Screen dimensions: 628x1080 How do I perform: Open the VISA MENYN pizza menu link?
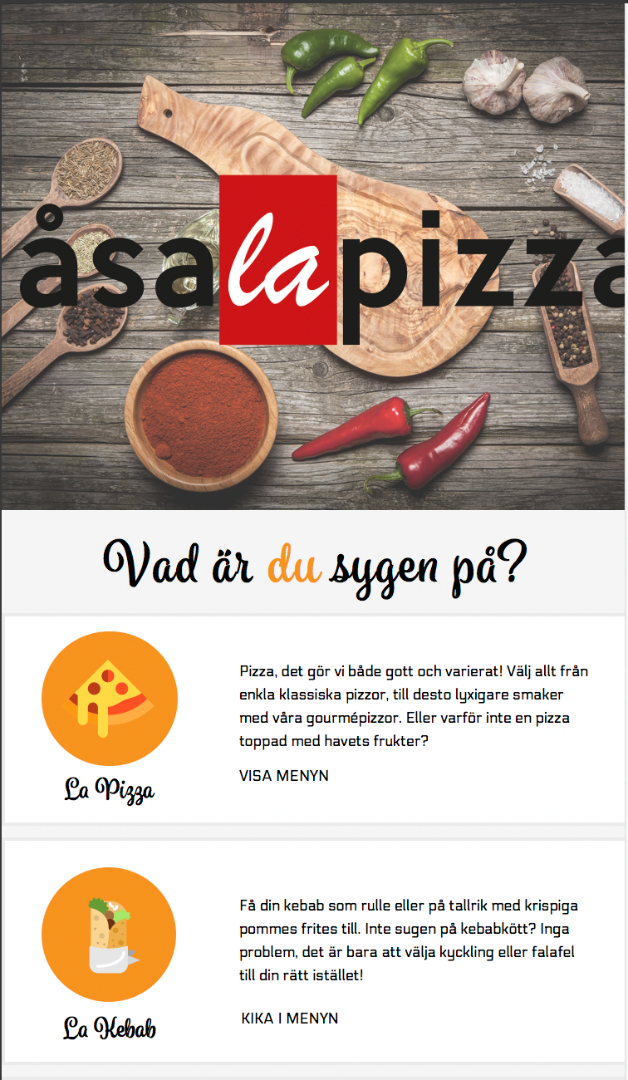284,776
